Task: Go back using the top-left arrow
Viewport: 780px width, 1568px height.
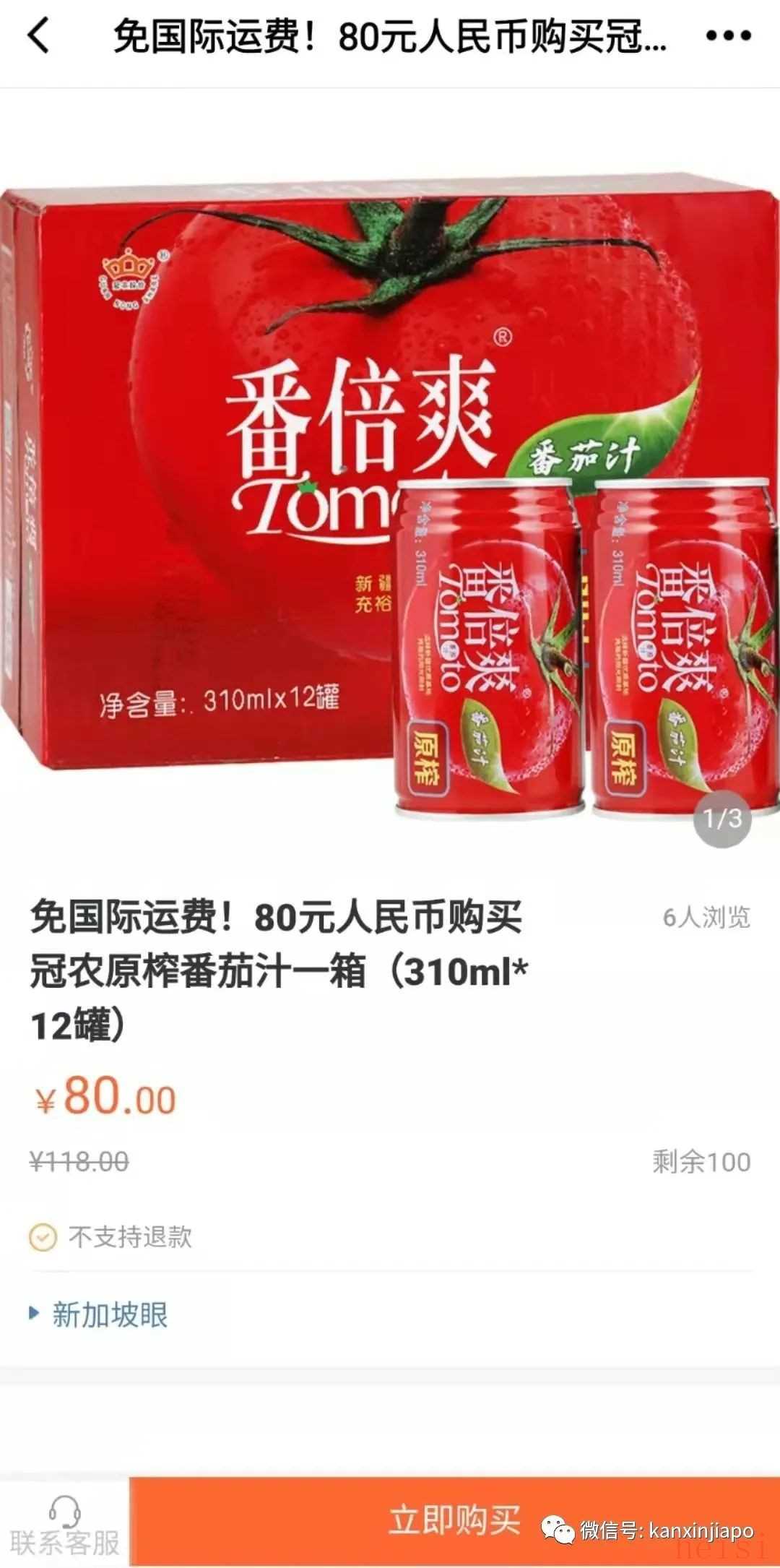Action: [40, 36]
